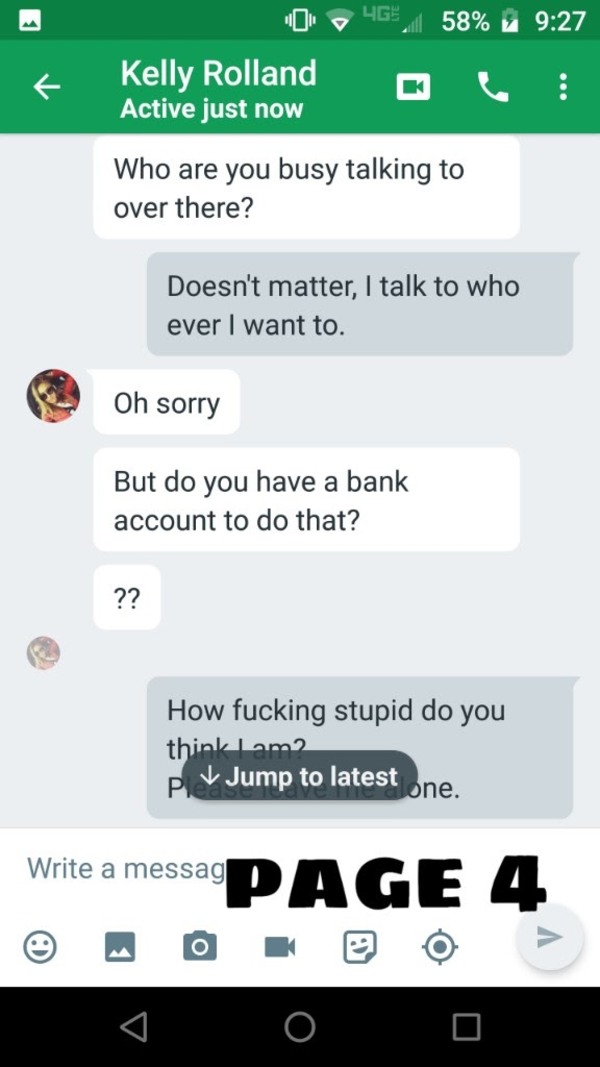Place a voice call to Kelly Rolland
Viewport: 600px width, 1067px height.
point(493,88)
